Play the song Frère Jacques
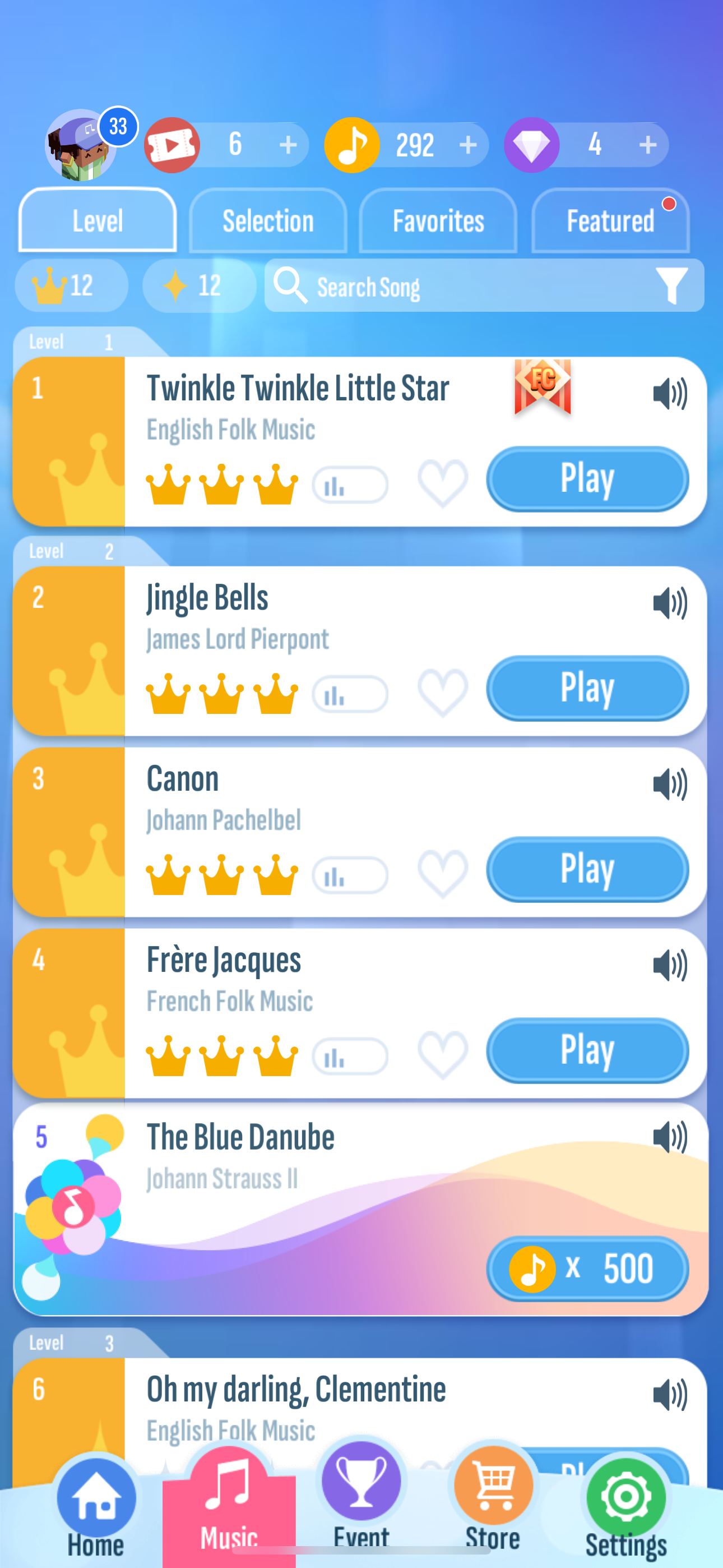The height and width of the screenshot is (1568, 723). 587,1050
